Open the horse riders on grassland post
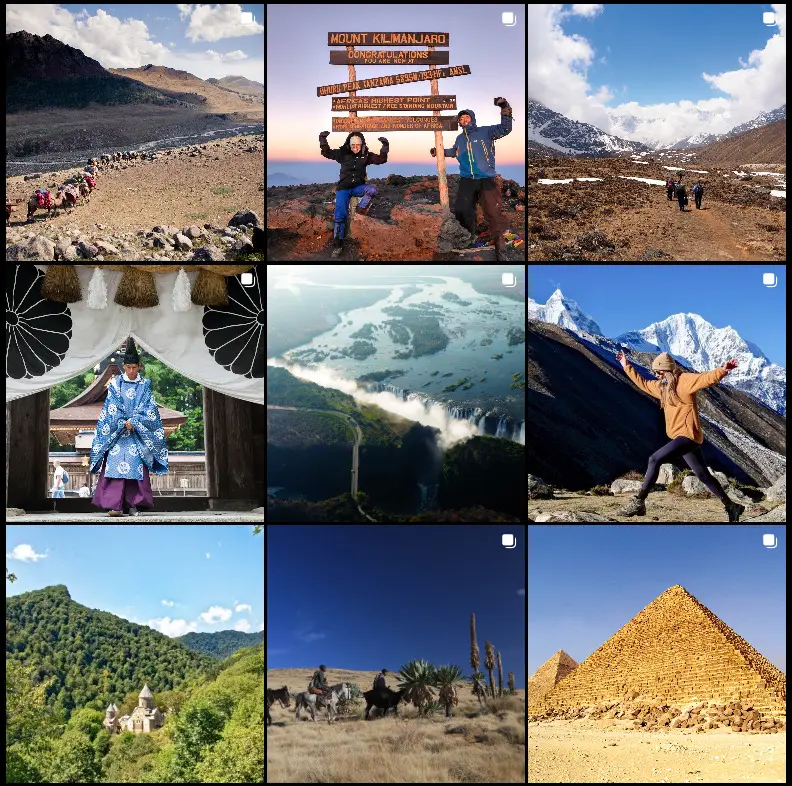 point(396,654)
